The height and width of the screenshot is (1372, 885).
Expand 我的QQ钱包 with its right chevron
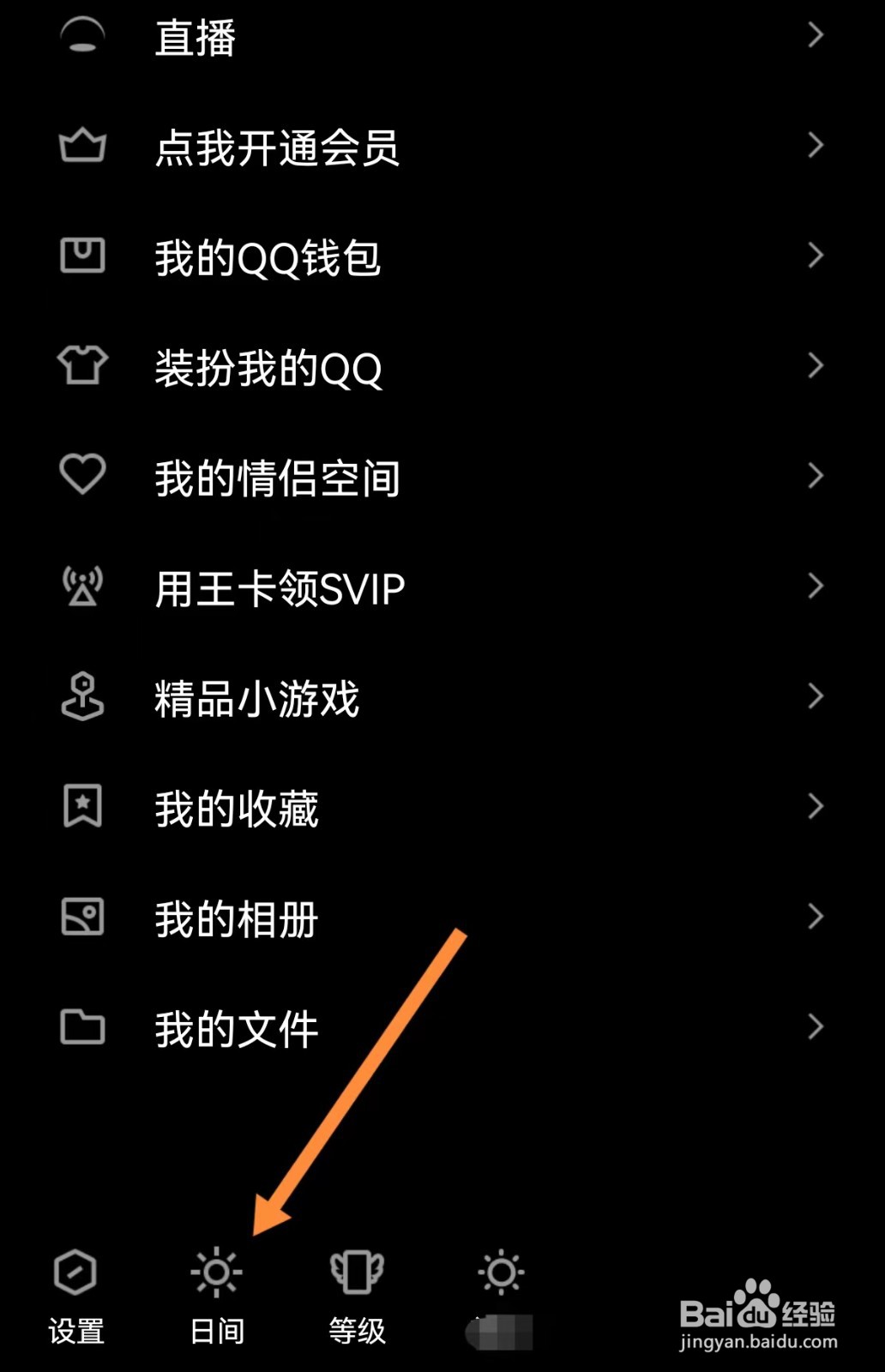coord(815,255)
